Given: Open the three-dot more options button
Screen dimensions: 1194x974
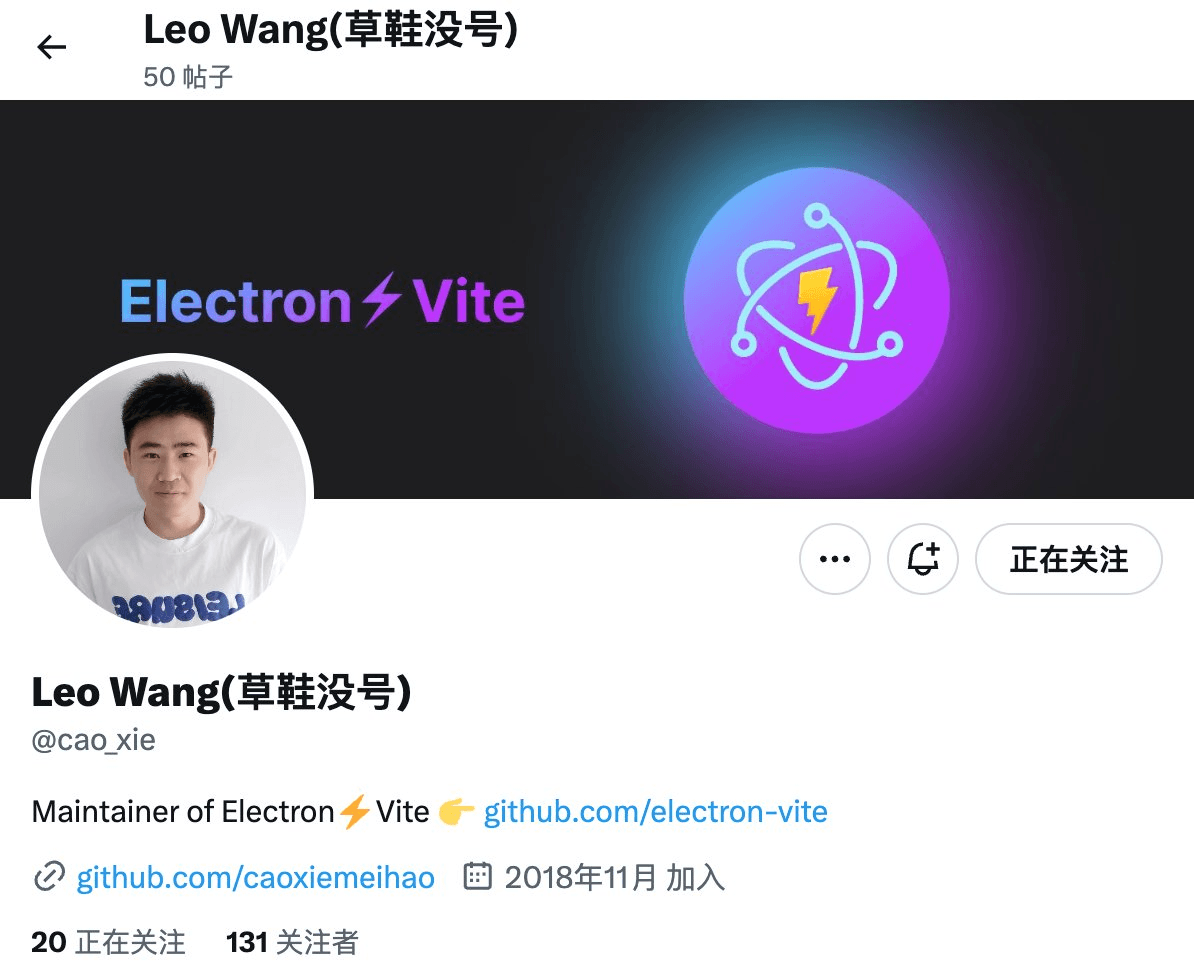Looking at the screenshot, I should tap(835, 560).
